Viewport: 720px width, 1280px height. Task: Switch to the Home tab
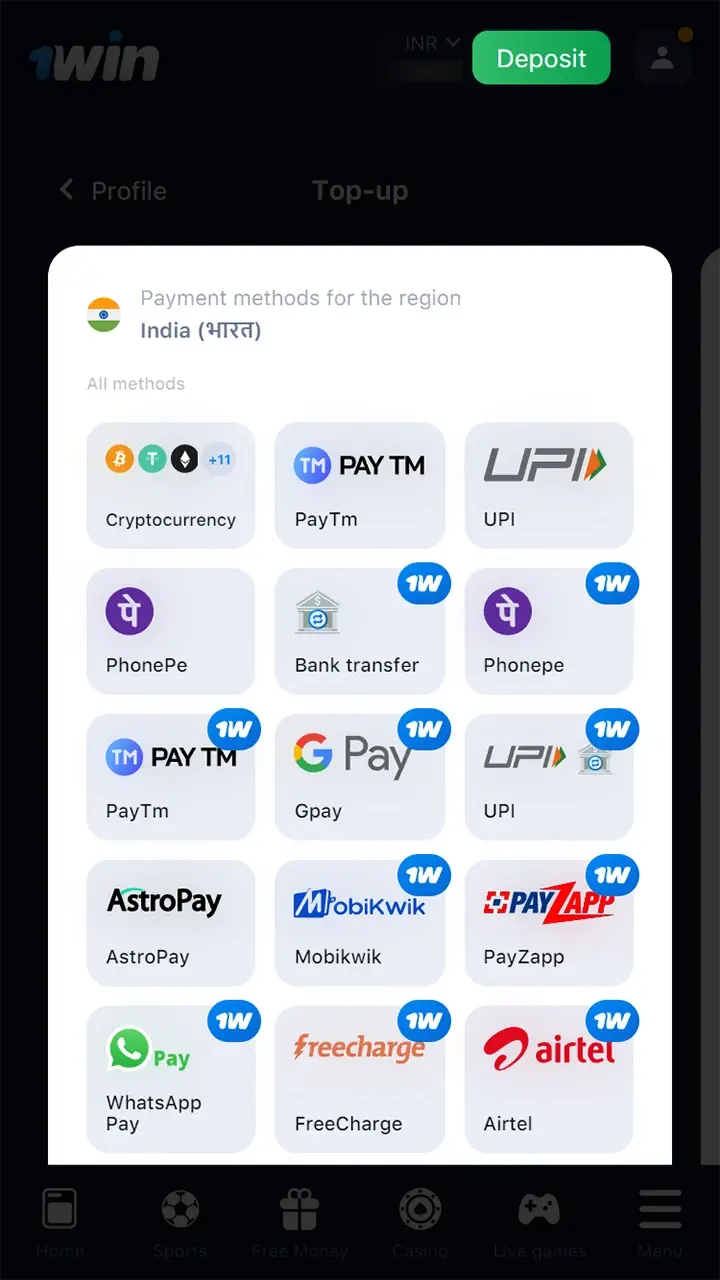pos(60,1222)
